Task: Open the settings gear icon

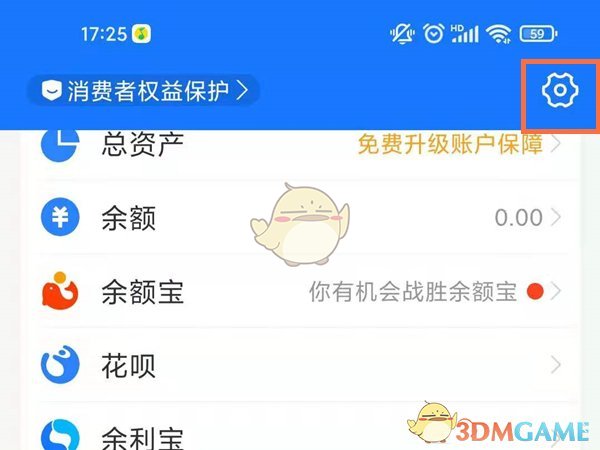Action: [560, 91]
